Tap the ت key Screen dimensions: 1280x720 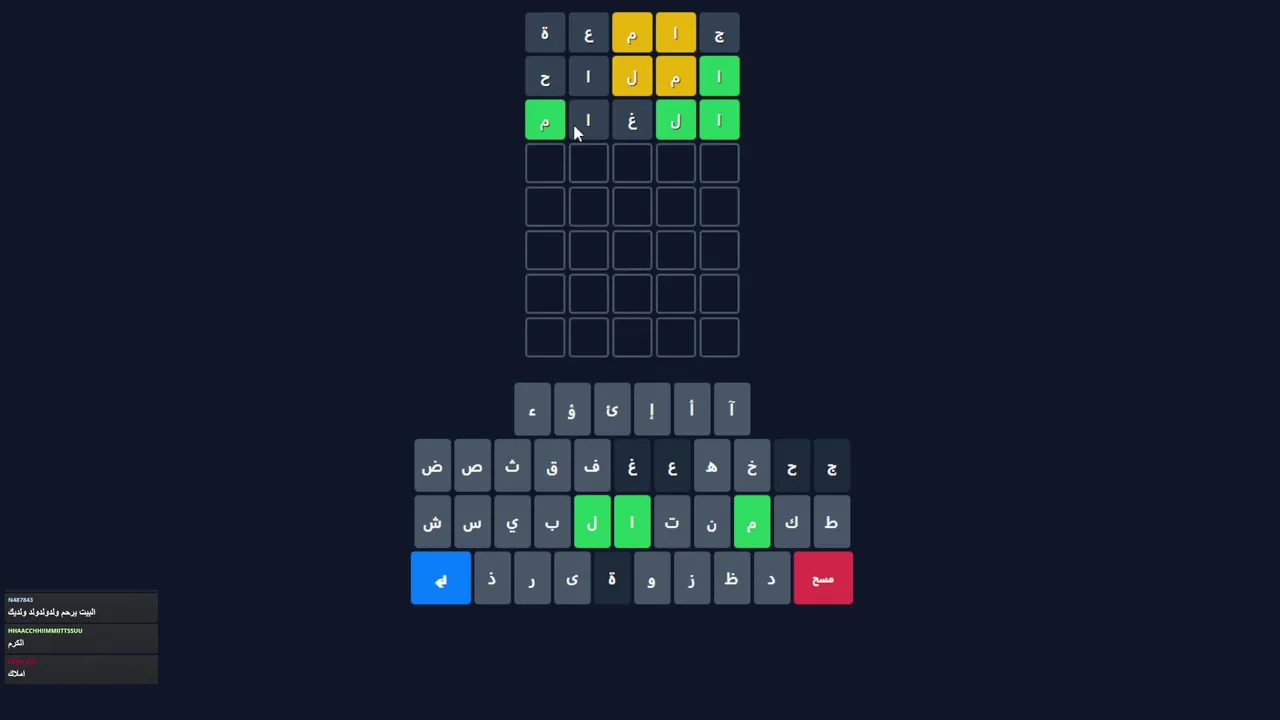672,523
